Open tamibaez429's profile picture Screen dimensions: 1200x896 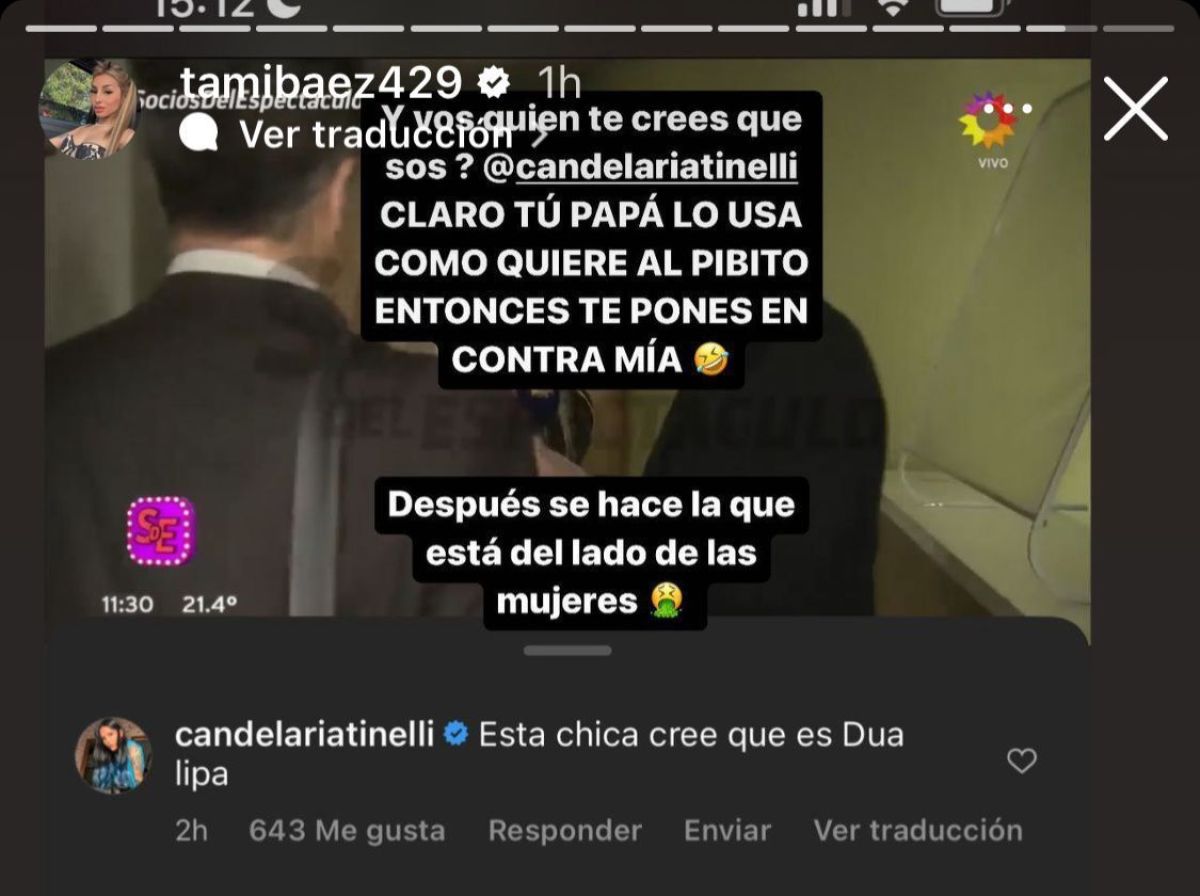click(x=88, y=110)
